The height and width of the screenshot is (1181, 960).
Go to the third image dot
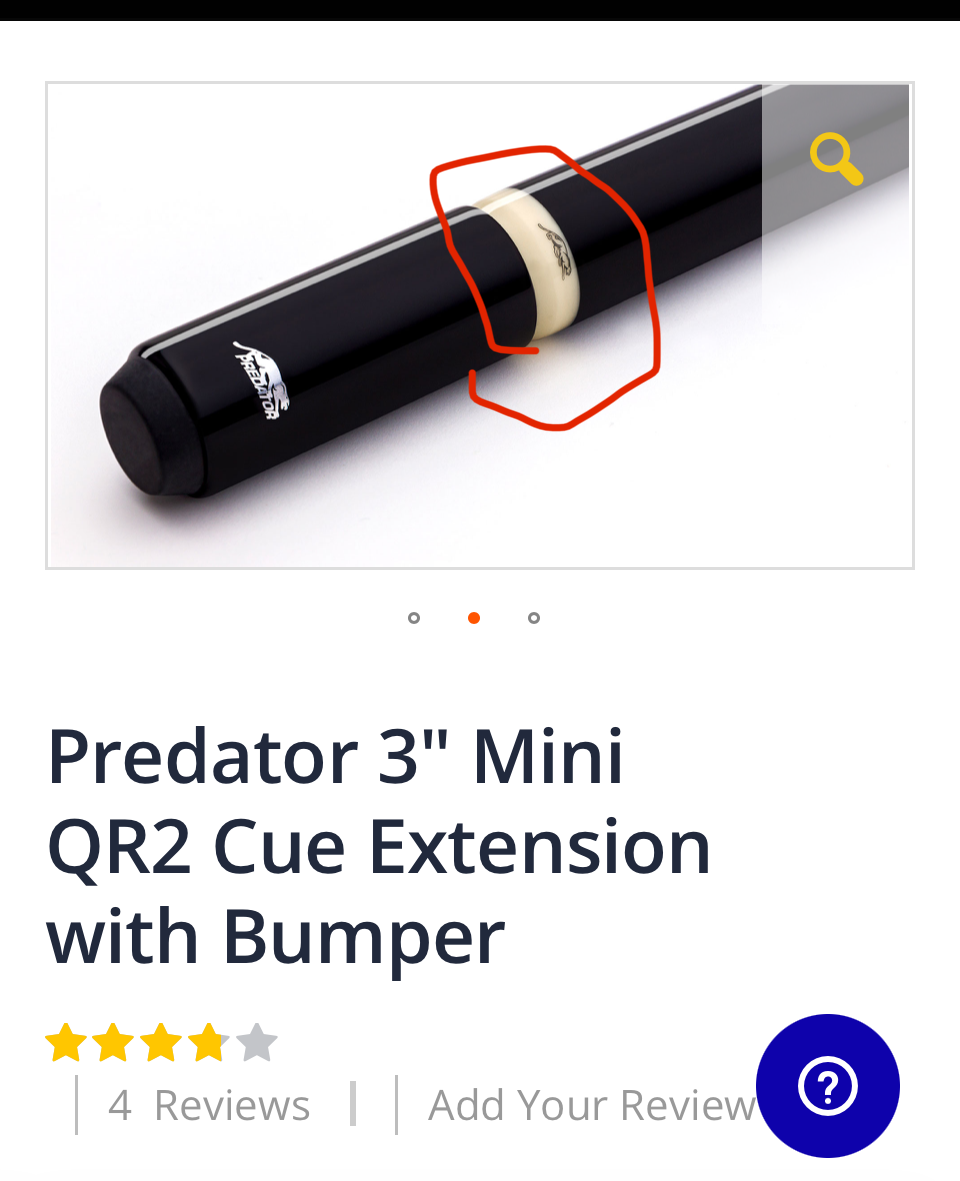534,618
